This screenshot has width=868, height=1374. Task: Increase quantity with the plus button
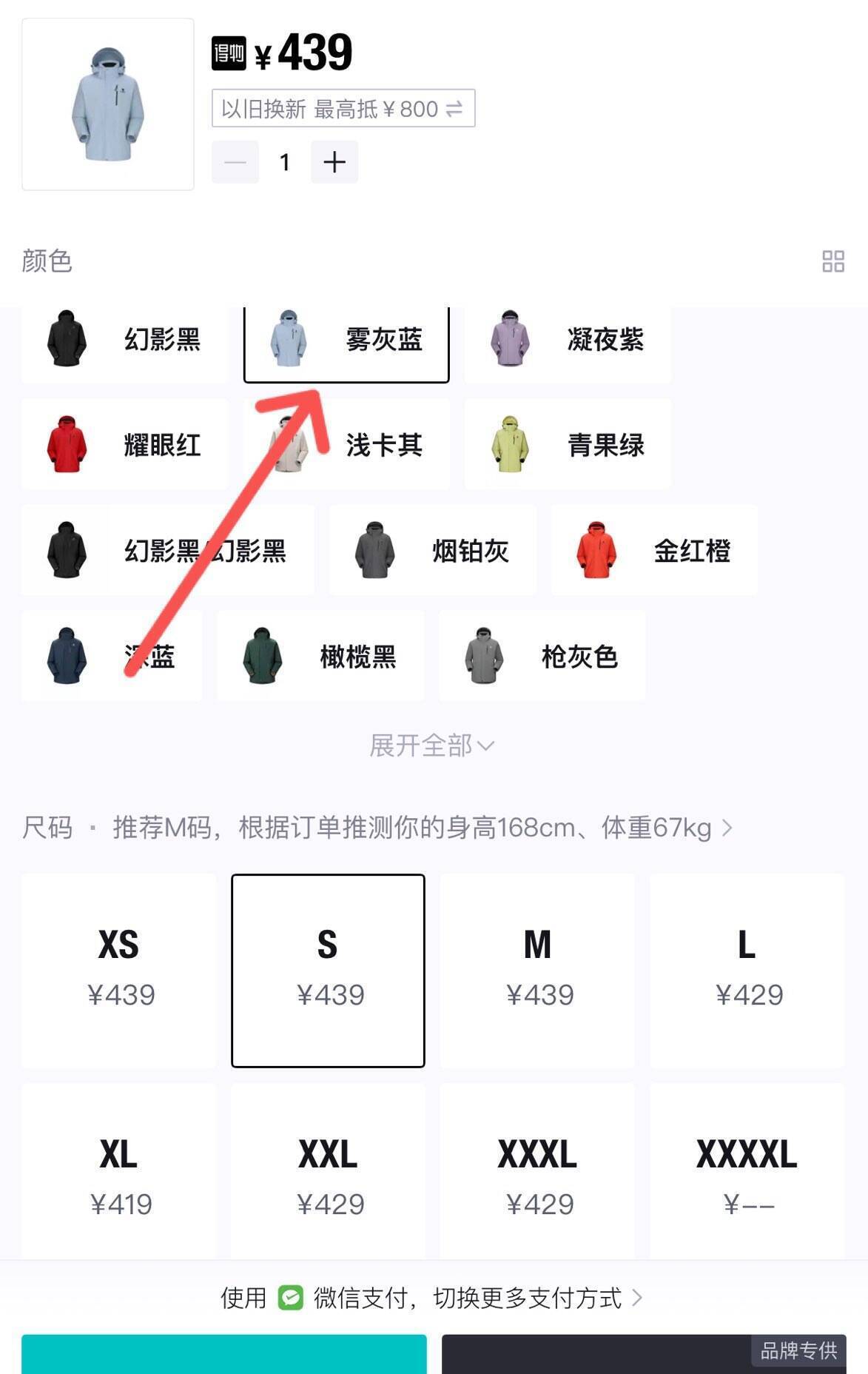click(334, 162)
